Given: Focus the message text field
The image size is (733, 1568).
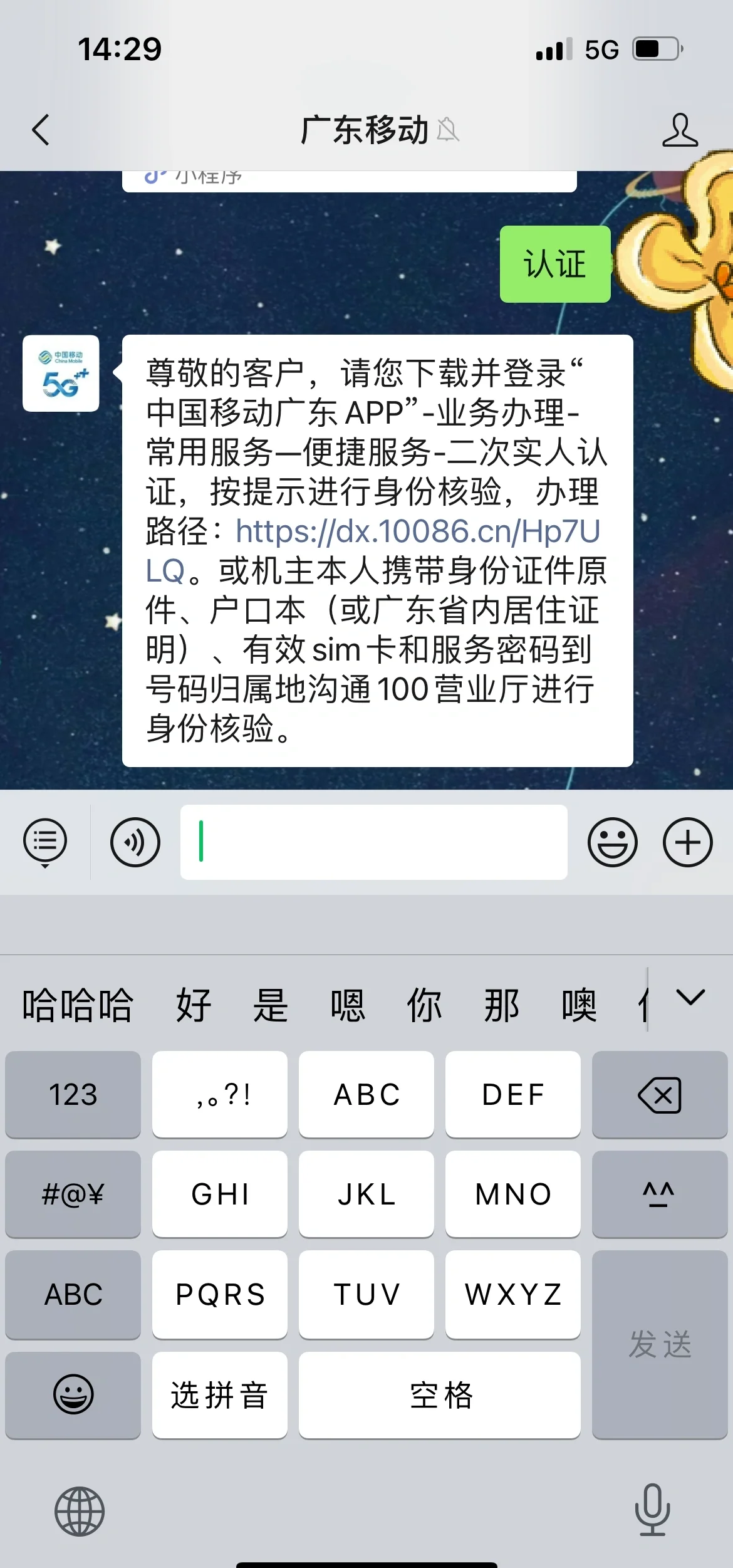Looking at the screenshot, I should [373, 842].
